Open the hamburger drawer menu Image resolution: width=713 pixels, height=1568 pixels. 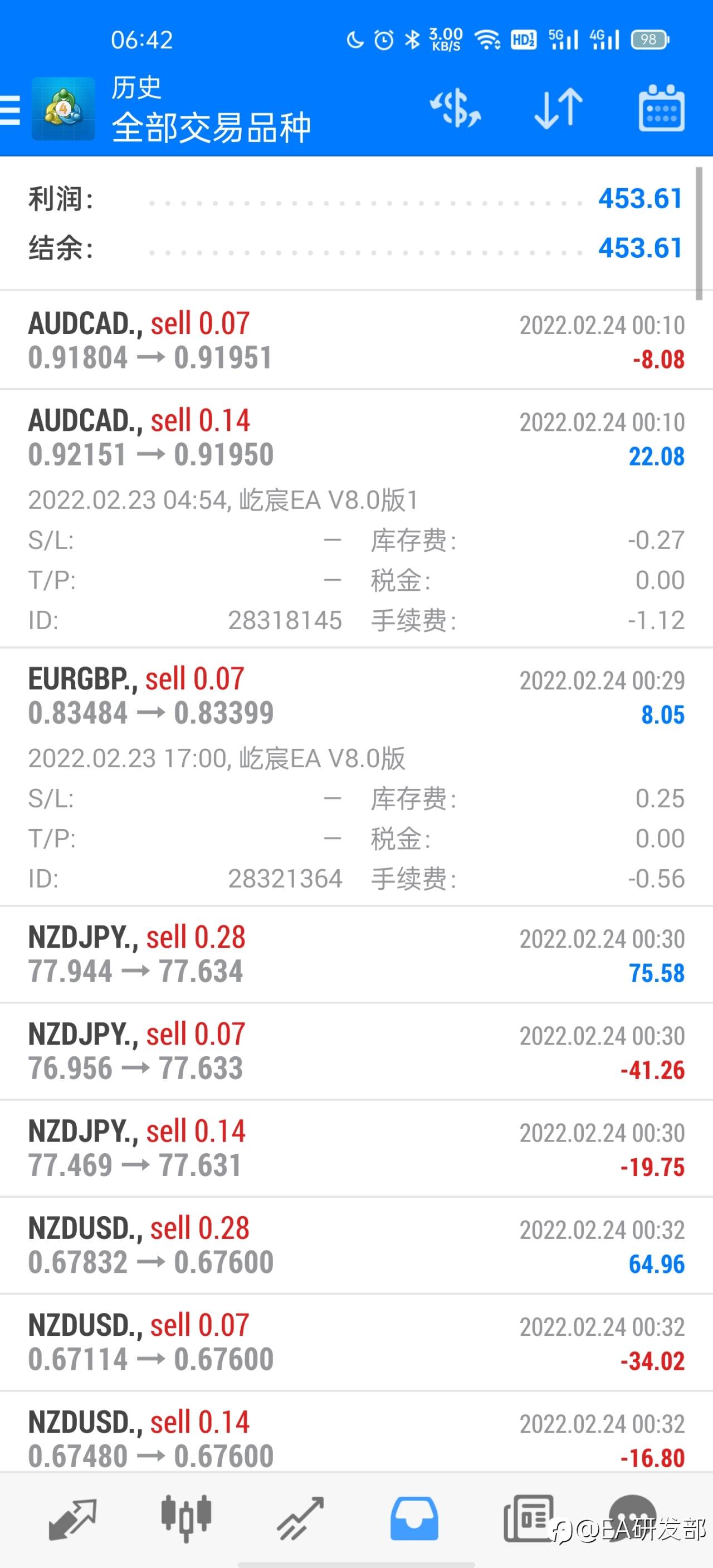click(x=11, y=110)
